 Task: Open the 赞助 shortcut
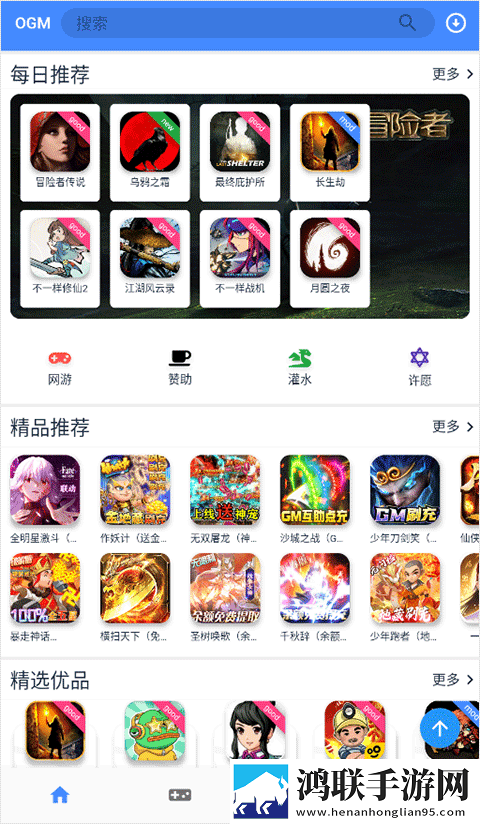click(x=180, y=368)
